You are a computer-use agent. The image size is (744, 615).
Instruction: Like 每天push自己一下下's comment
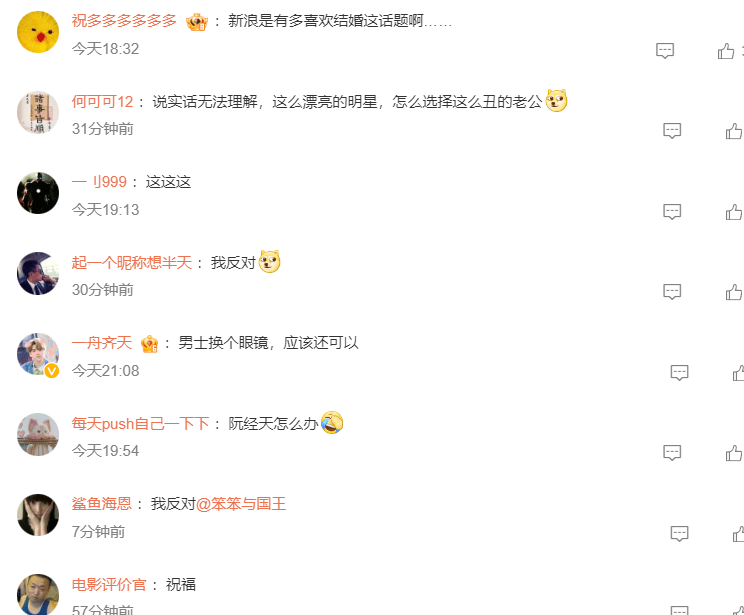click(x=734, y=453)
